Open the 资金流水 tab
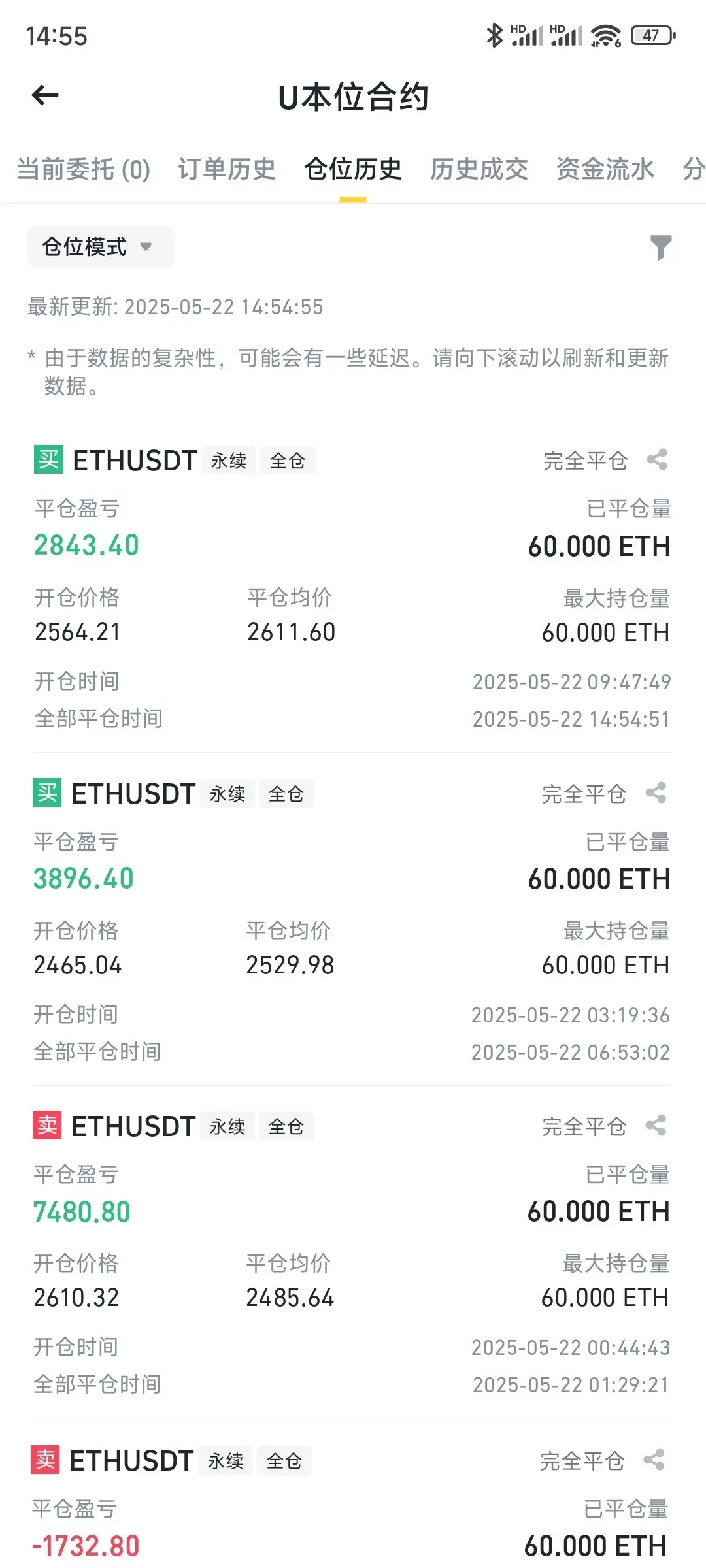The image size is (706, 1568). point(605,169)
